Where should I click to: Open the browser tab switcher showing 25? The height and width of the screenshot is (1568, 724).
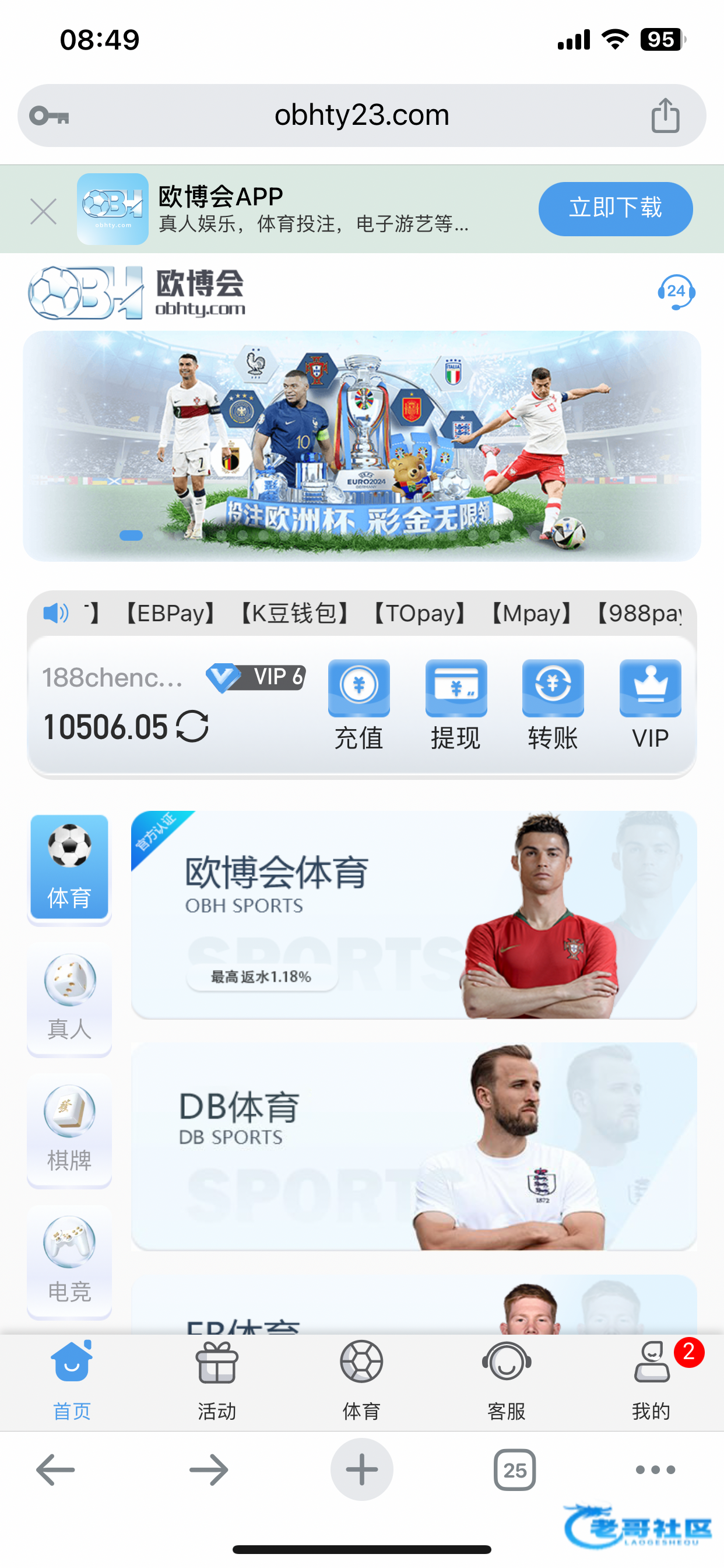point(515,1469)
